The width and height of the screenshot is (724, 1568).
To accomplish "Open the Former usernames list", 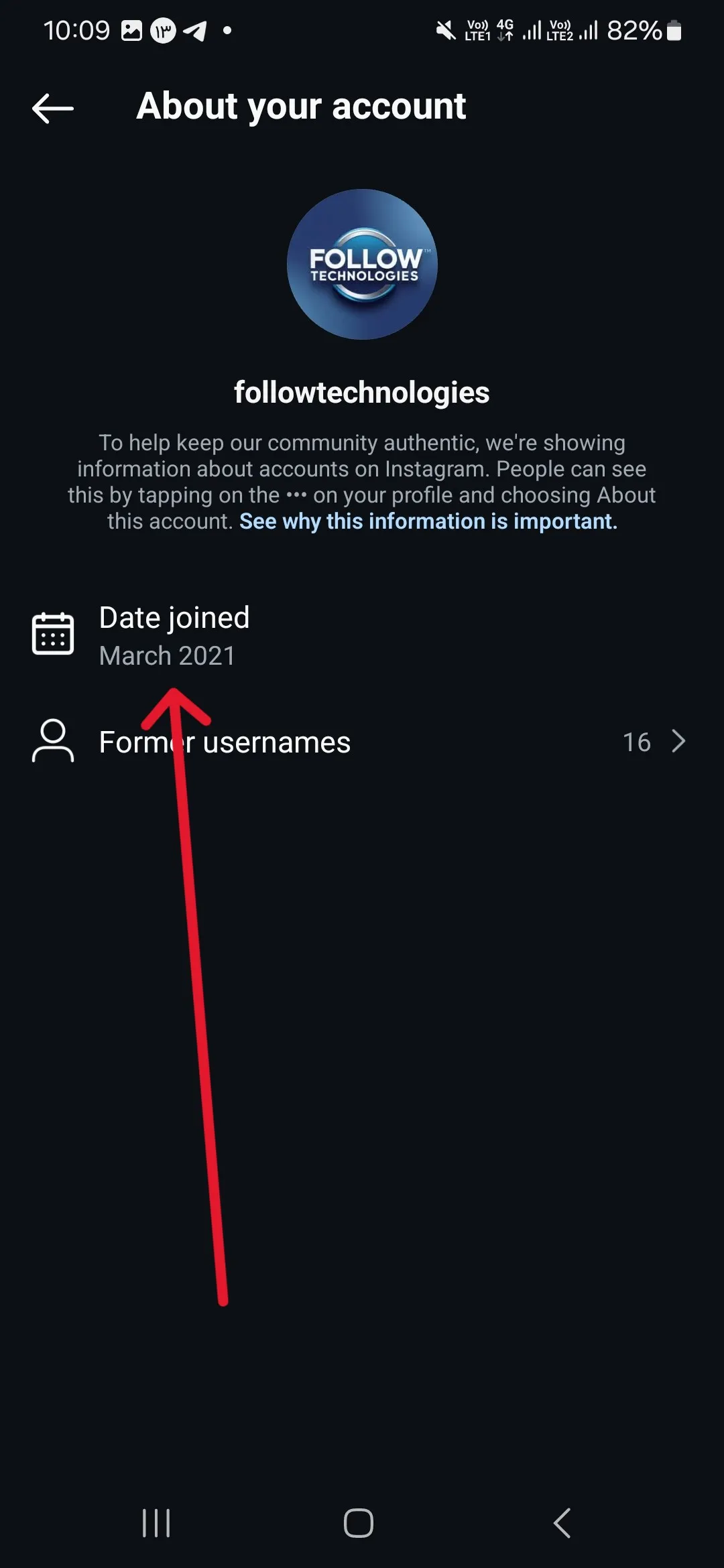I will point(361,742).
